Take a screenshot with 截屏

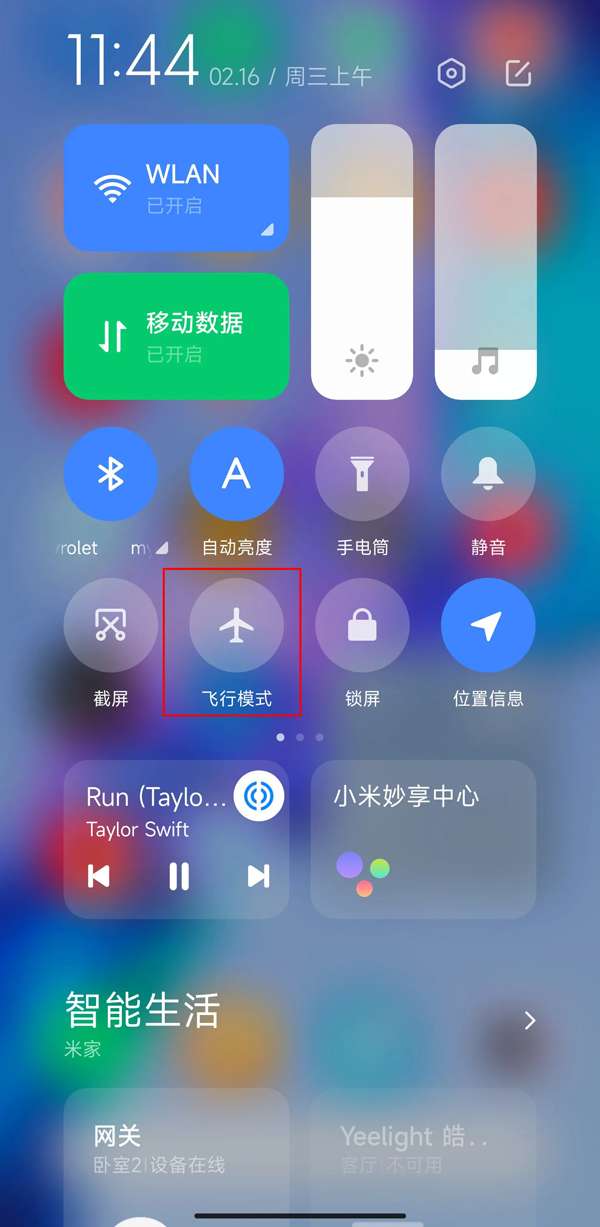[x=111, y=625]
